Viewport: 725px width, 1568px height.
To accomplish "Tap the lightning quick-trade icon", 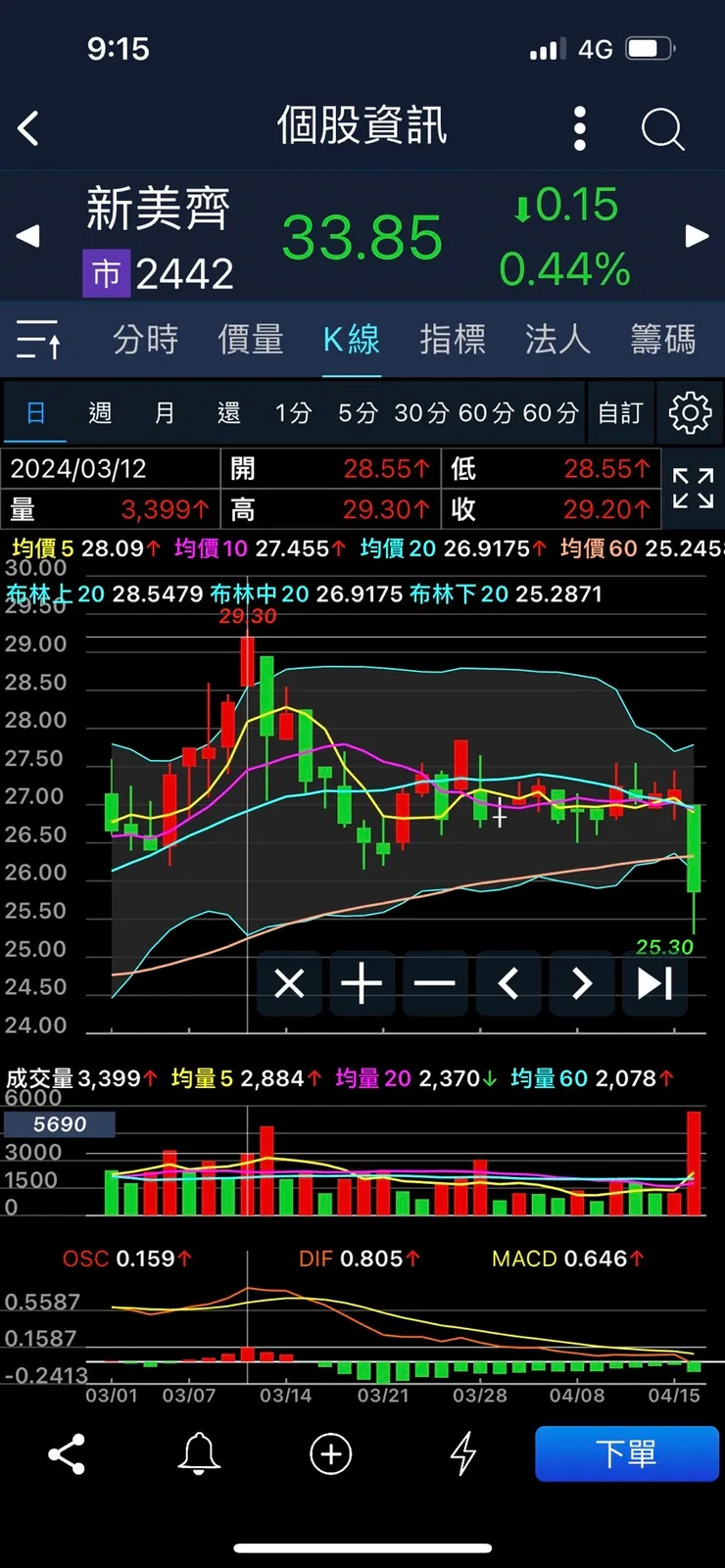I will (x=462, y=1454).
